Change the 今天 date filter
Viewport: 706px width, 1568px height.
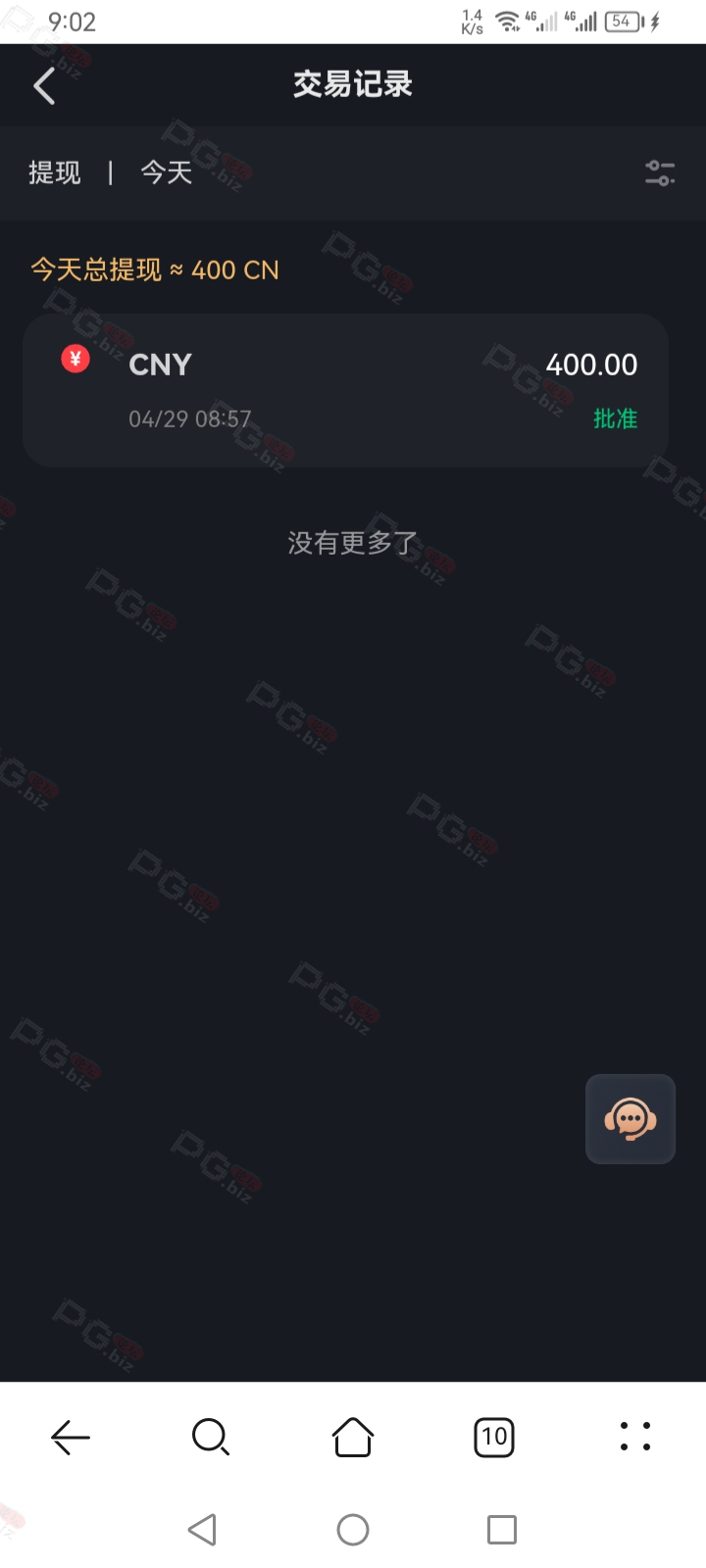point(166,173)
